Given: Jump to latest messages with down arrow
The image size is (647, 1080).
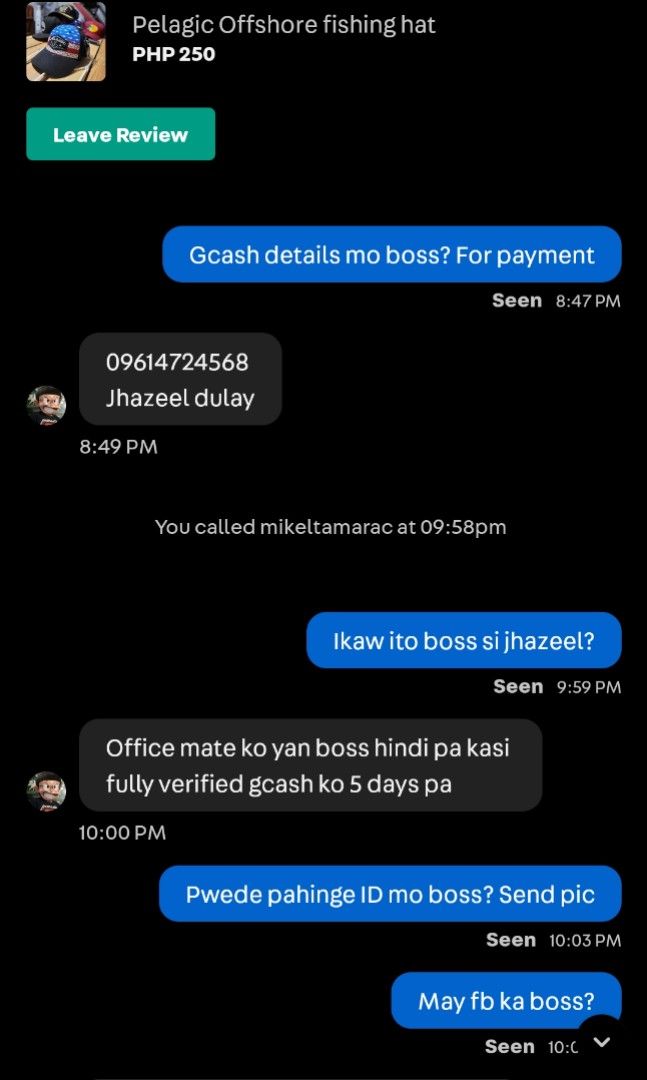Looking at the screenshot, I should coord(601,1042).
